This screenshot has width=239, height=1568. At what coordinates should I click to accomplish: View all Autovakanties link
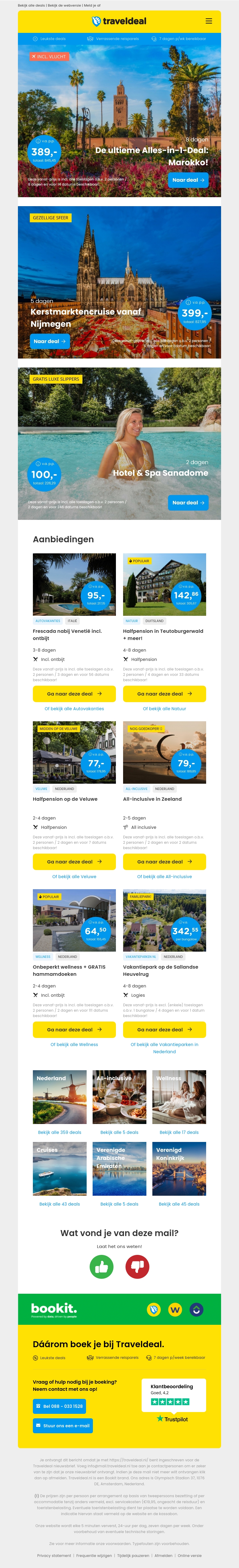74,708
